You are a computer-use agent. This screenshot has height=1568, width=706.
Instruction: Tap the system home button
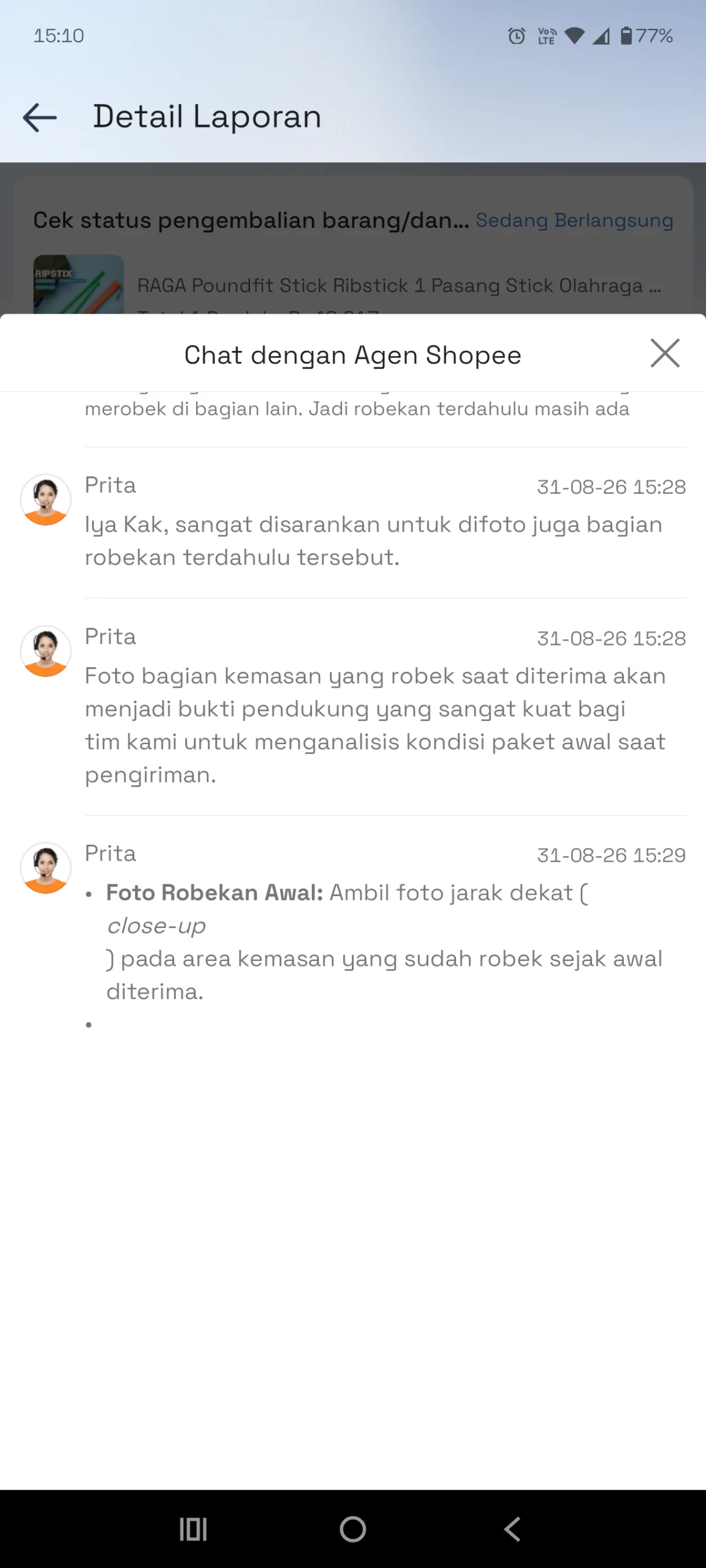[353, 1529]
